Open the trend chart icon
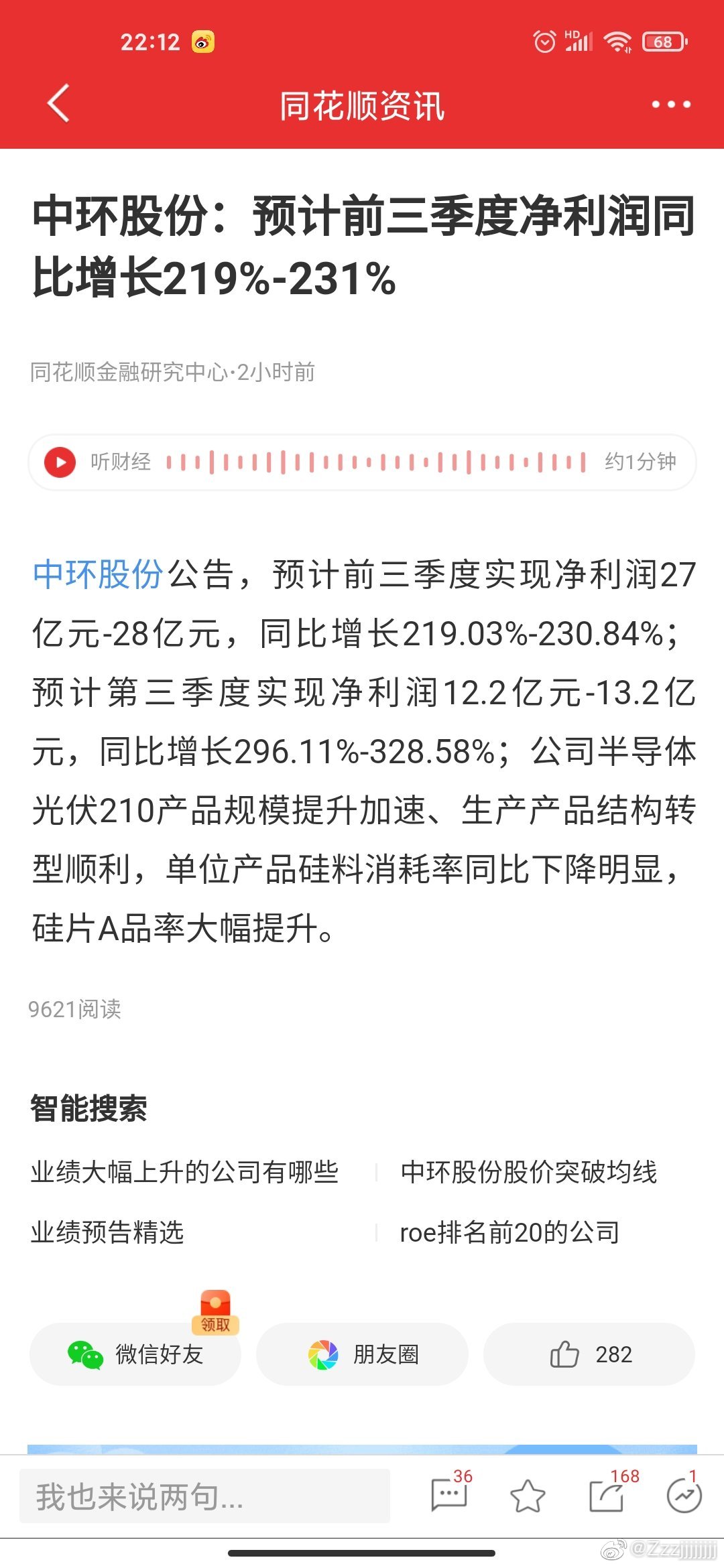 pos(684,1494)
